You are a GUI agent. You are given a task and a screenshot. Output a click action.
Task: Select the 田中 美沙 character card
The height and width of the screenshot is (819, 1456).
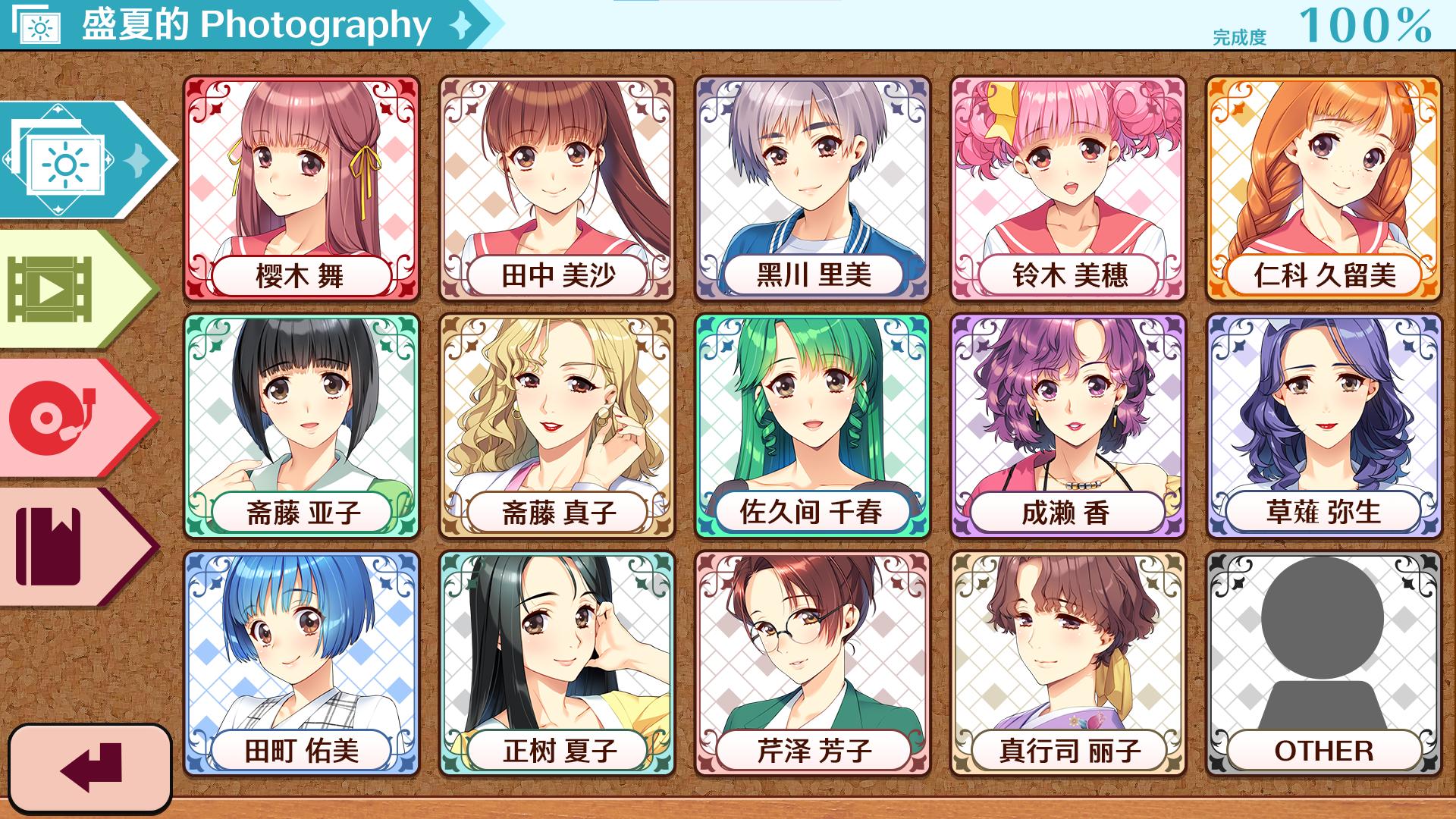(x=557, y=188)
